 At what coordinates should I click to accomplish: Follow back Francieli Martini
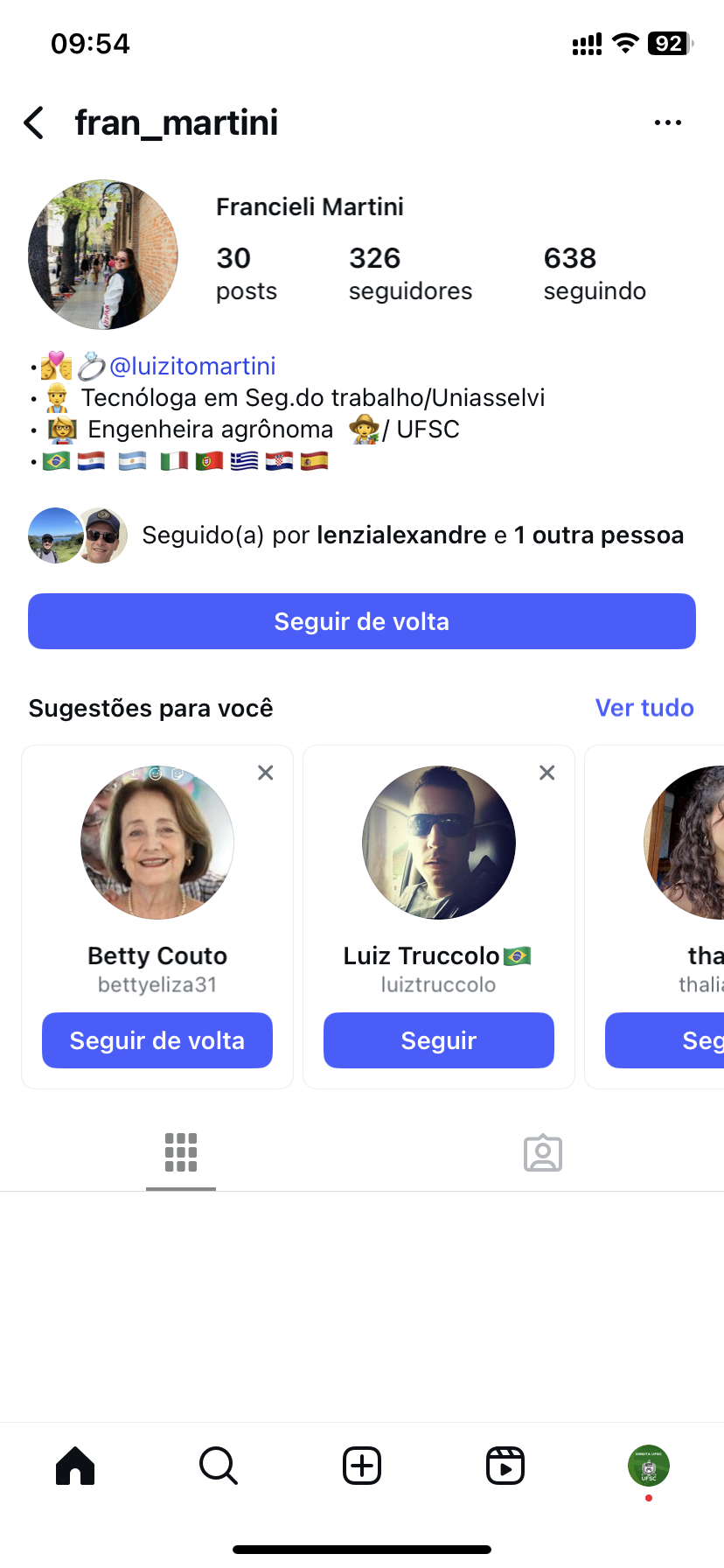pyautogui.click(x=362, y=621)
